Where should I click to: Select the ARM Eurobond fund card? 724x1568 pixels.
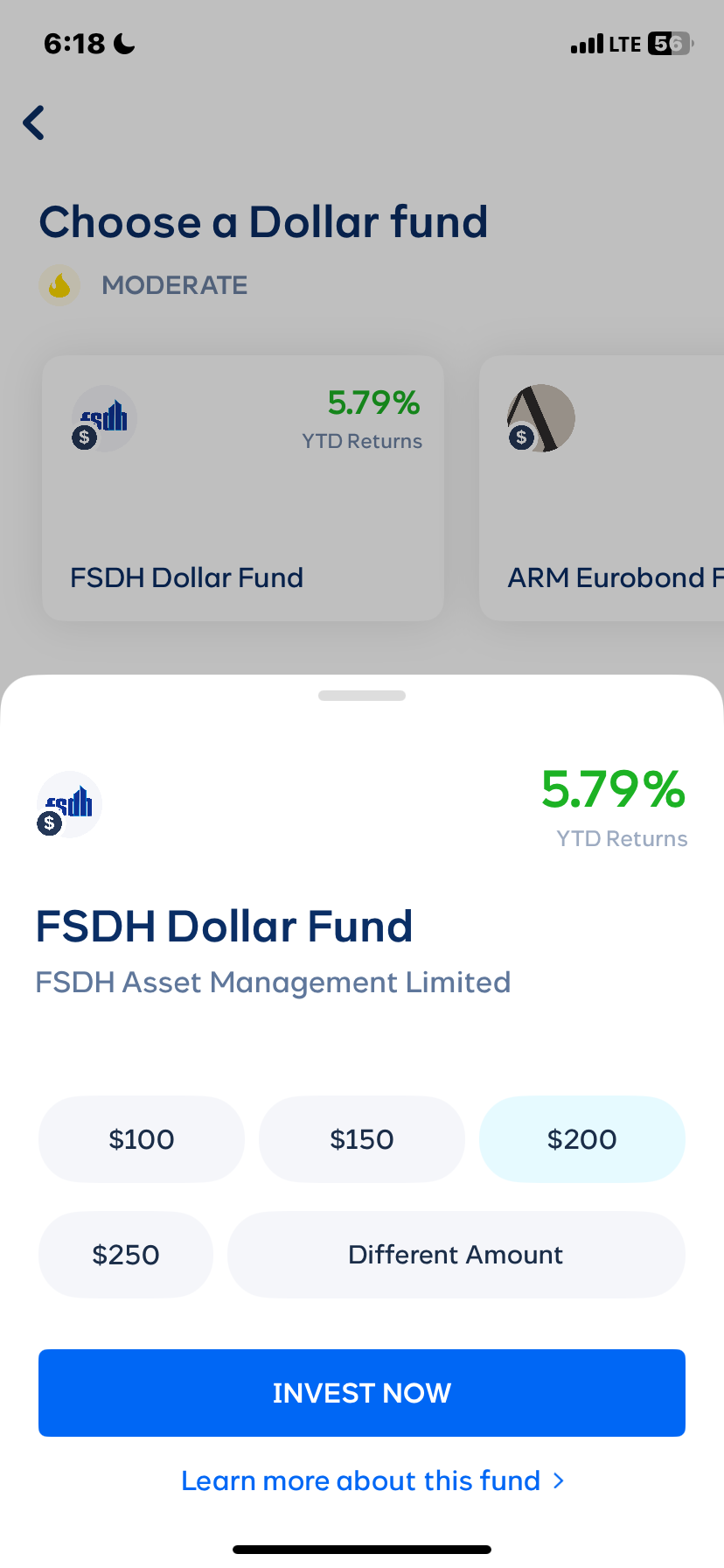[612, 487]
